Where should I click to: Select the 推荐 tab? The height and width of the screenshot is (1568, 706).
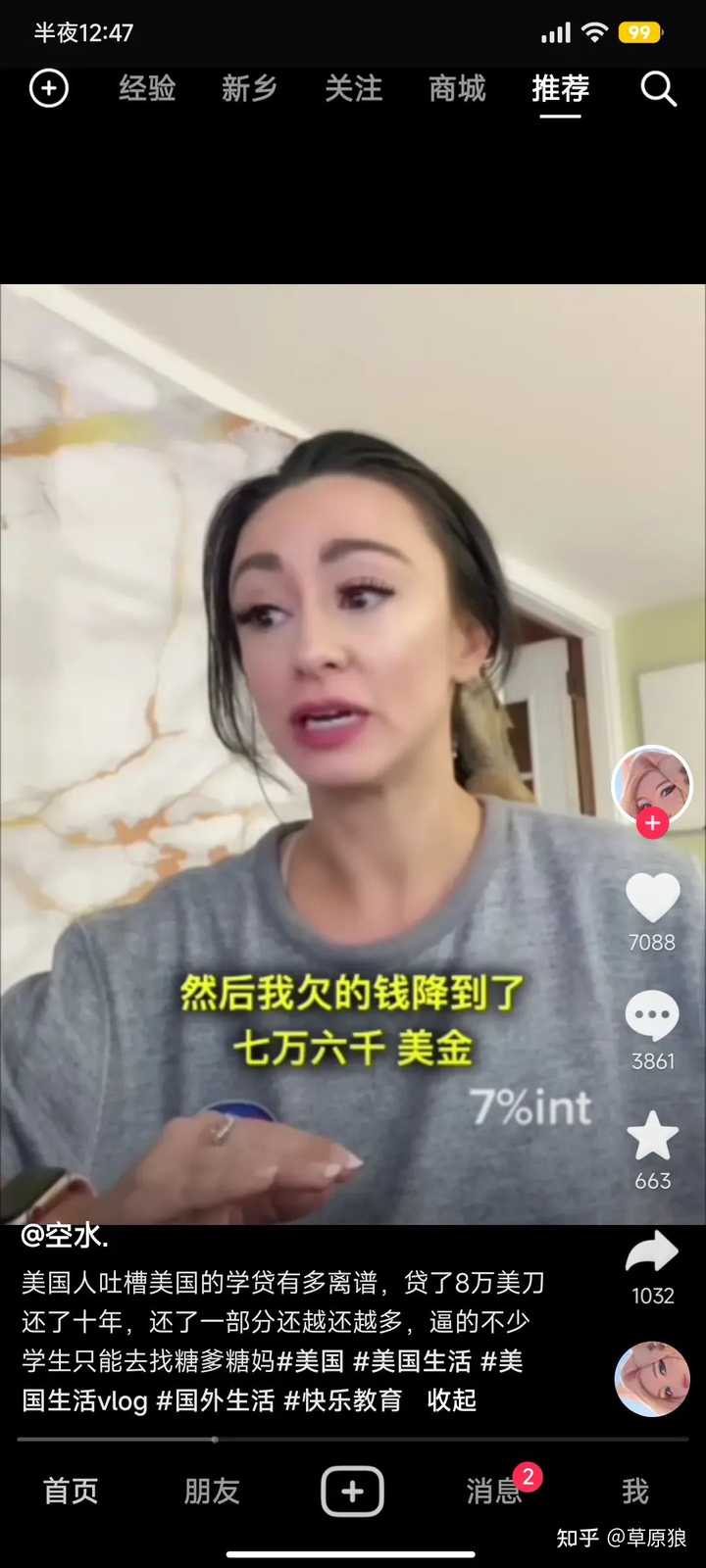coord(560,89)
